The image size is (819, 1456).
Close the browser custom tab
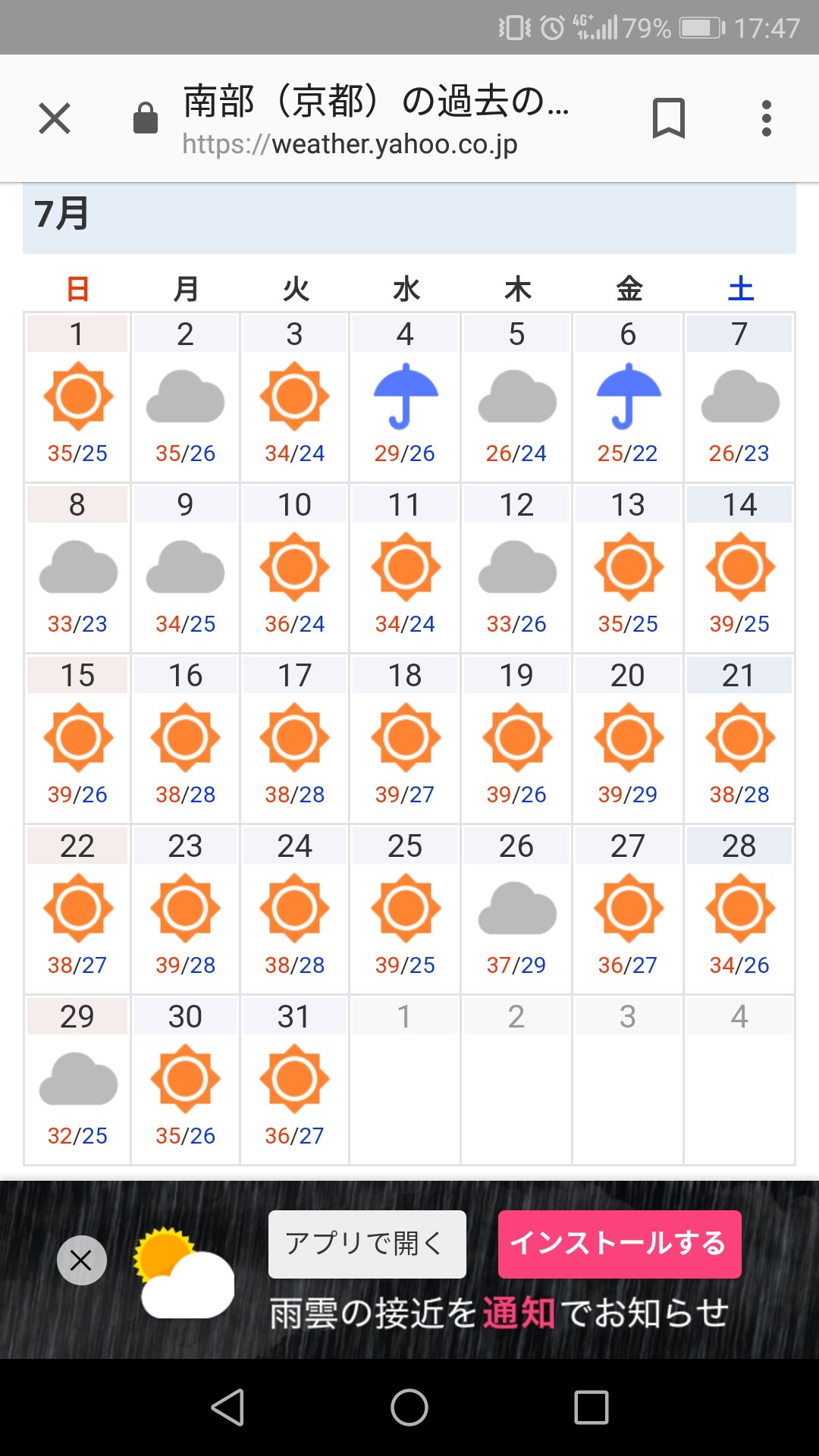point(55,119)
